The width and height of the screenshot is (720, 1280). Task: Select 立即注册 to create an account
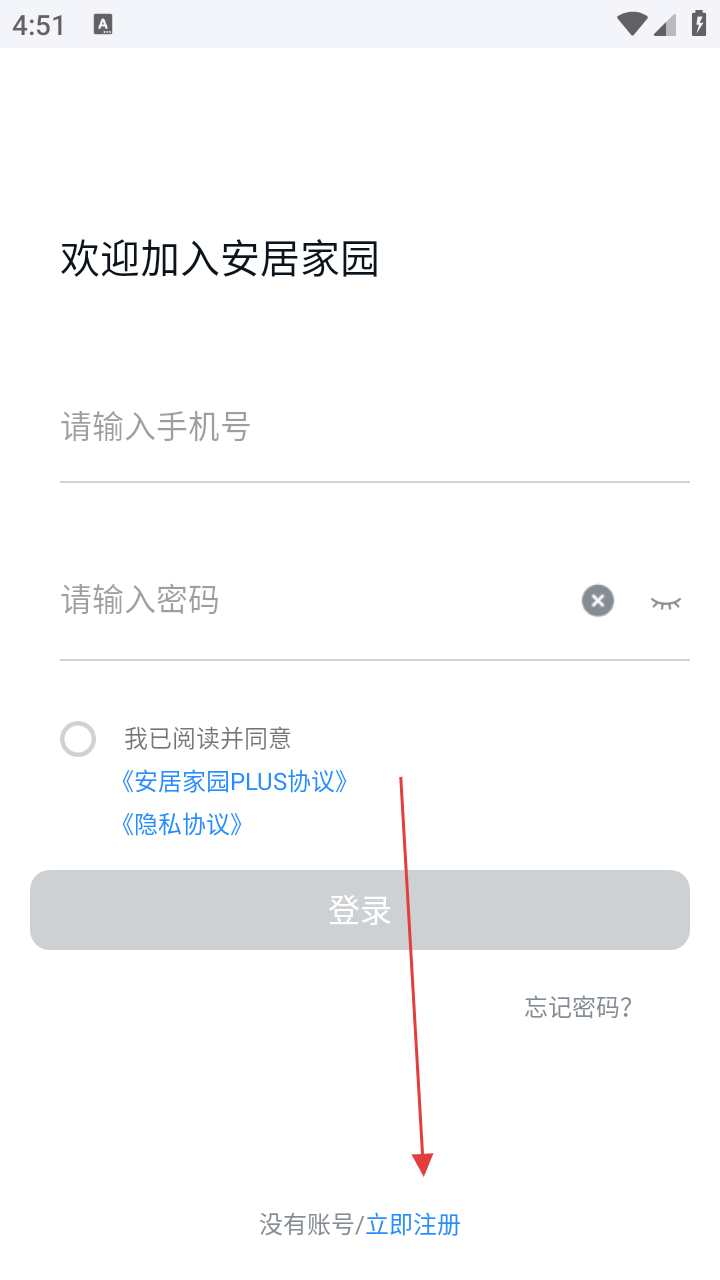(413, 1224)
